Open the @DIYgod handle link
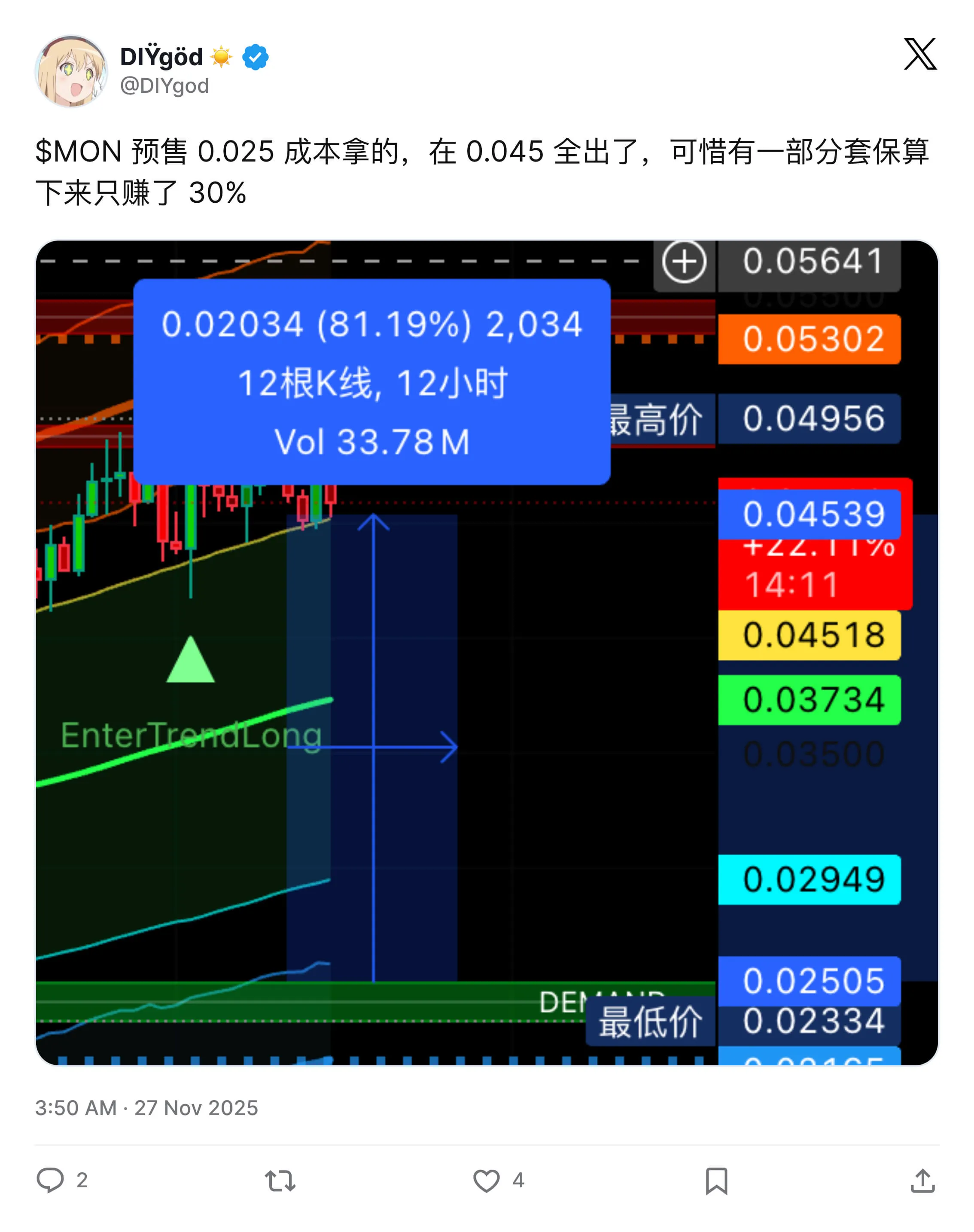974x1232 pixels. click(x=164, y=85)
